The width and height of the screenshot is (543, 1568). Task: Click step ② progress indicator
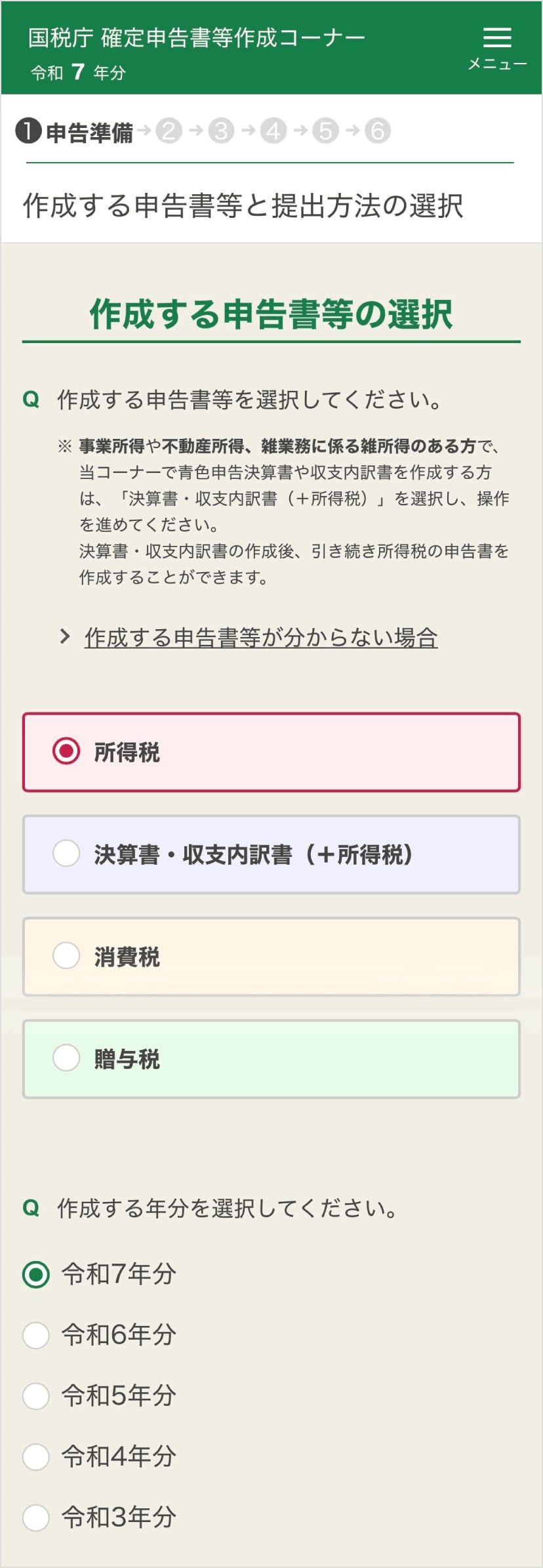(x=167, y=130)
